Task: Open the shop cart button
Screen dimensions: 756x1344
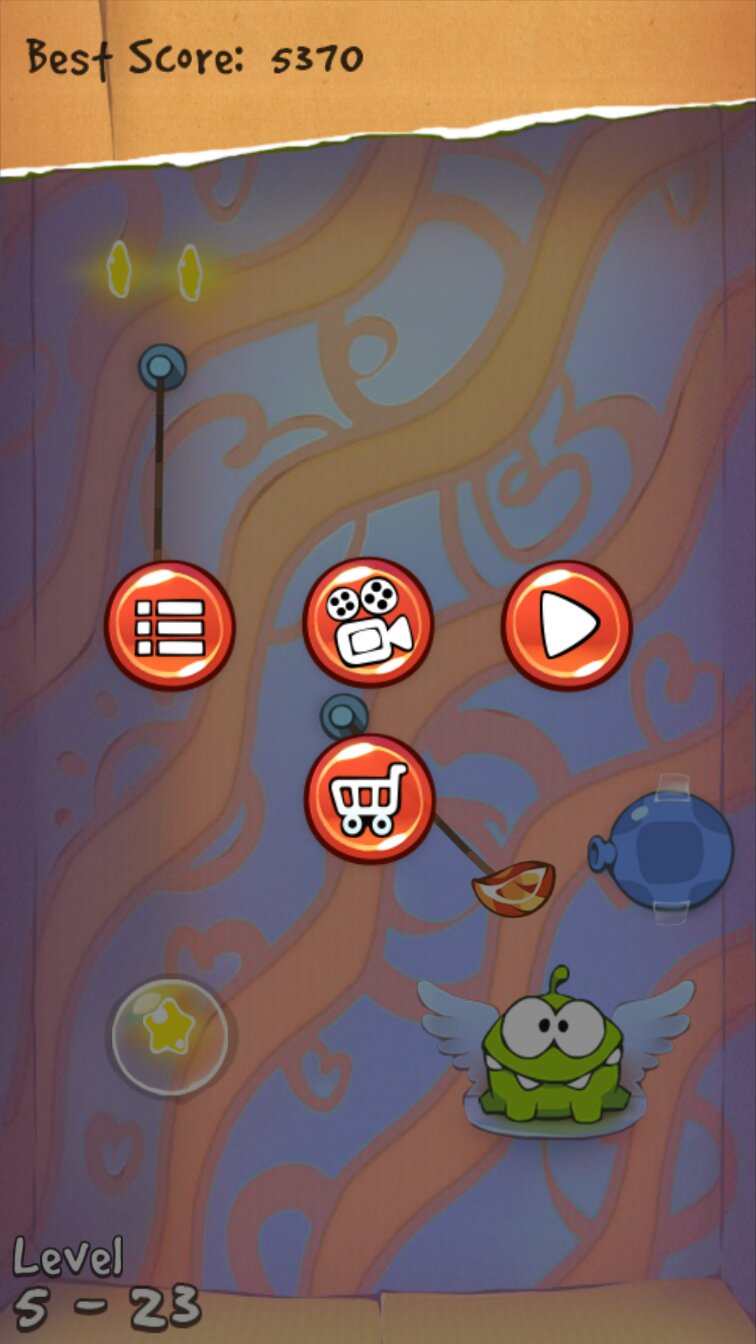Action: click(369, 798)
